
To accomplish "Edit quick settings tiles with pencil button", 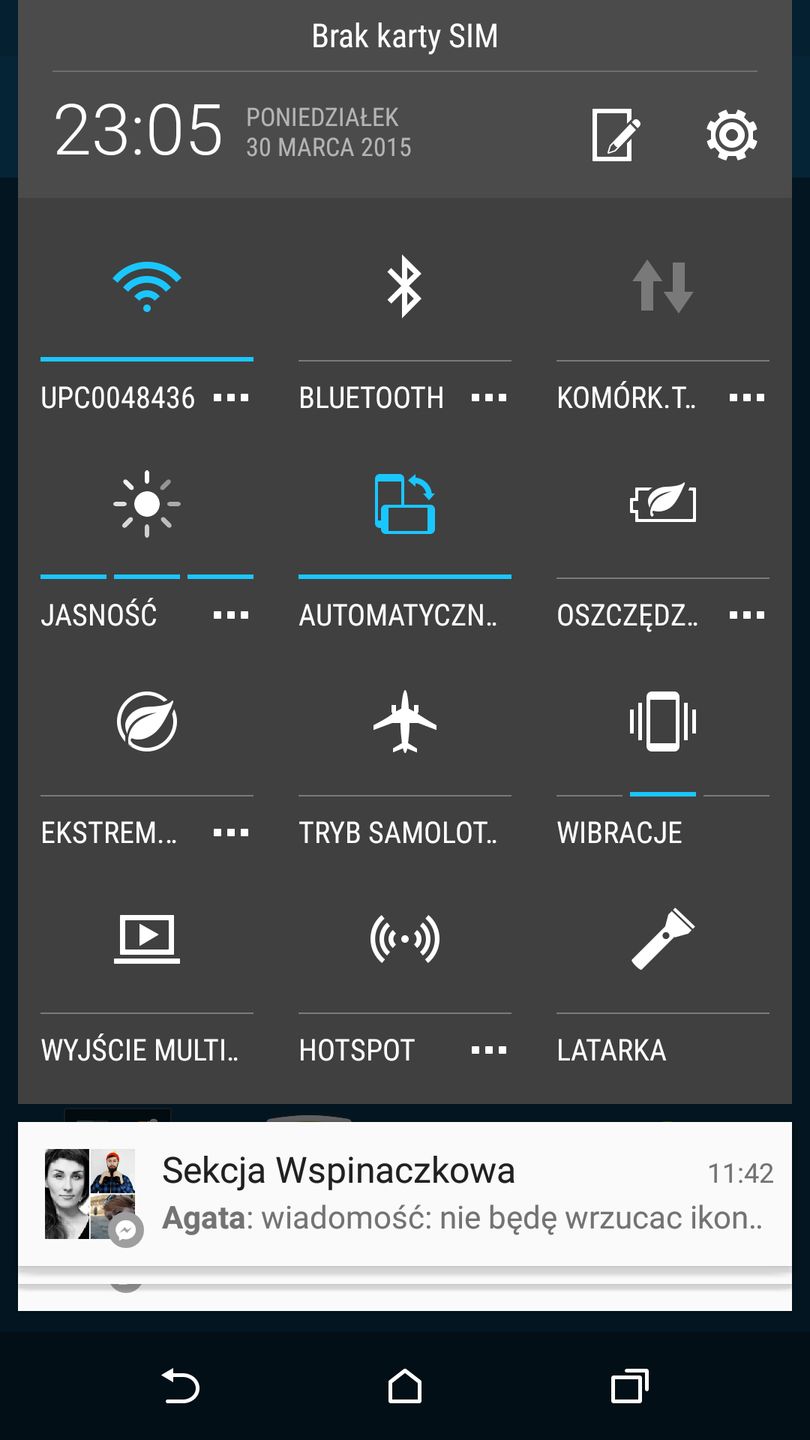I will click(x=614, y=135).
